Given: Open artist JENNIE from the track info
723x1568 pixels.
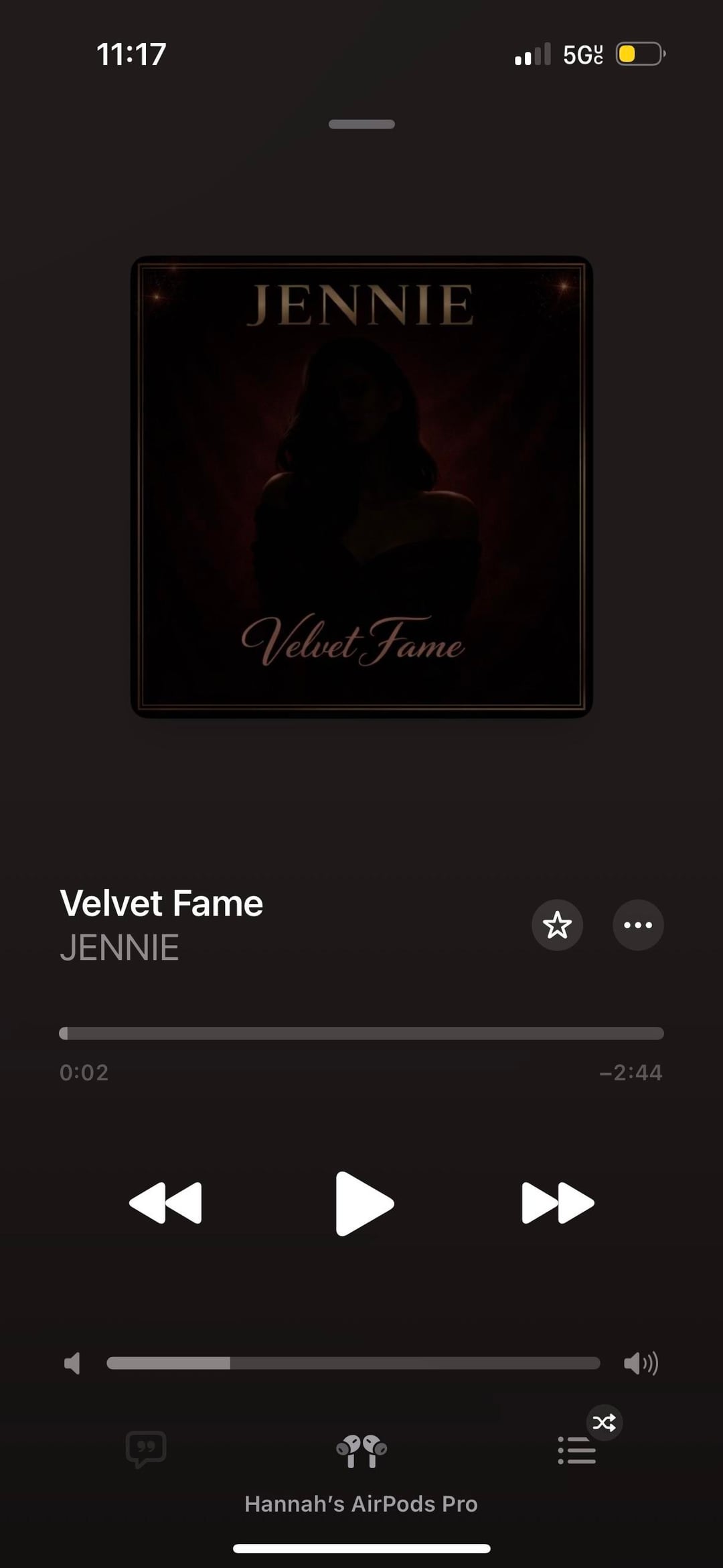Looking at the screenshot, I should [119, 948].
